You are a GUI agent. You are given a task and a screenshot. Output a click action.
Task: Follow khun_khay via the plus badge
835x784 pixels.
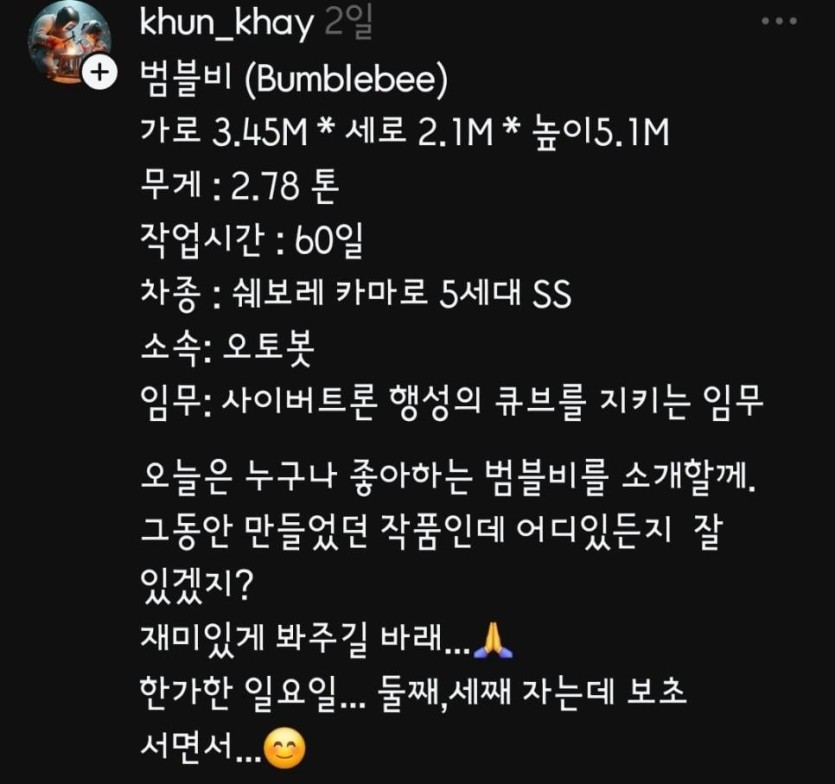[98, 73]
